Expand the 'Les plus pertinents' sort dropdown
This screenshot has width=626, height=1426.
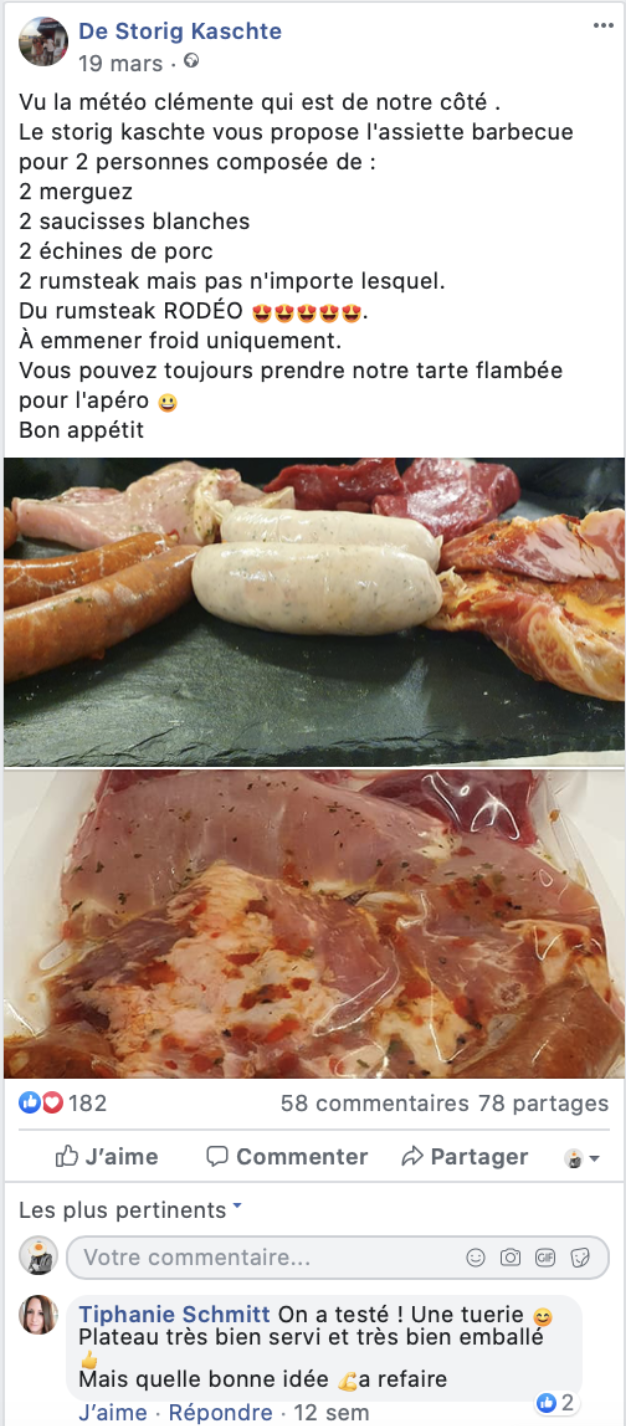coord(130,1210)
